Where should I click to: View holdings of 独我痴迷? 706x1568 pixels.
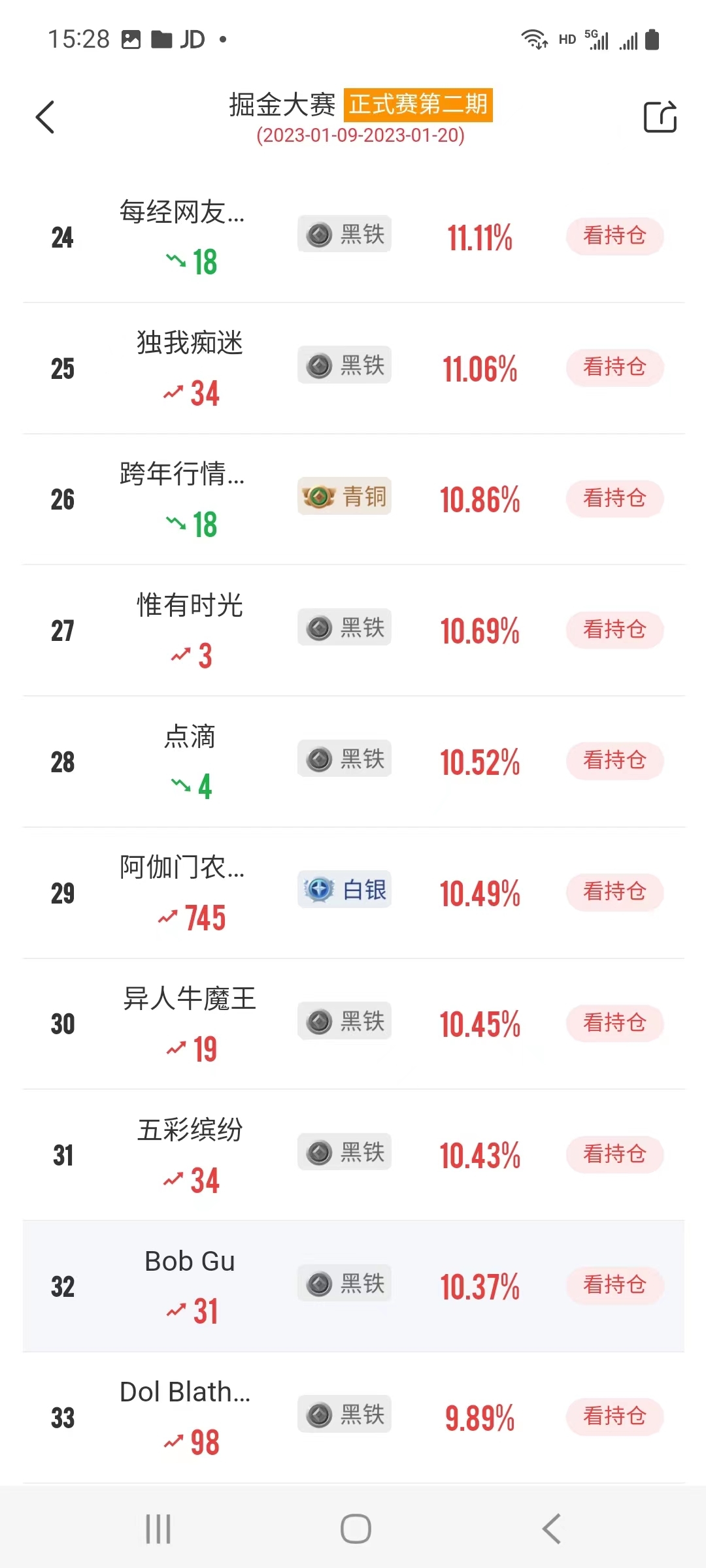click(615, 367)
